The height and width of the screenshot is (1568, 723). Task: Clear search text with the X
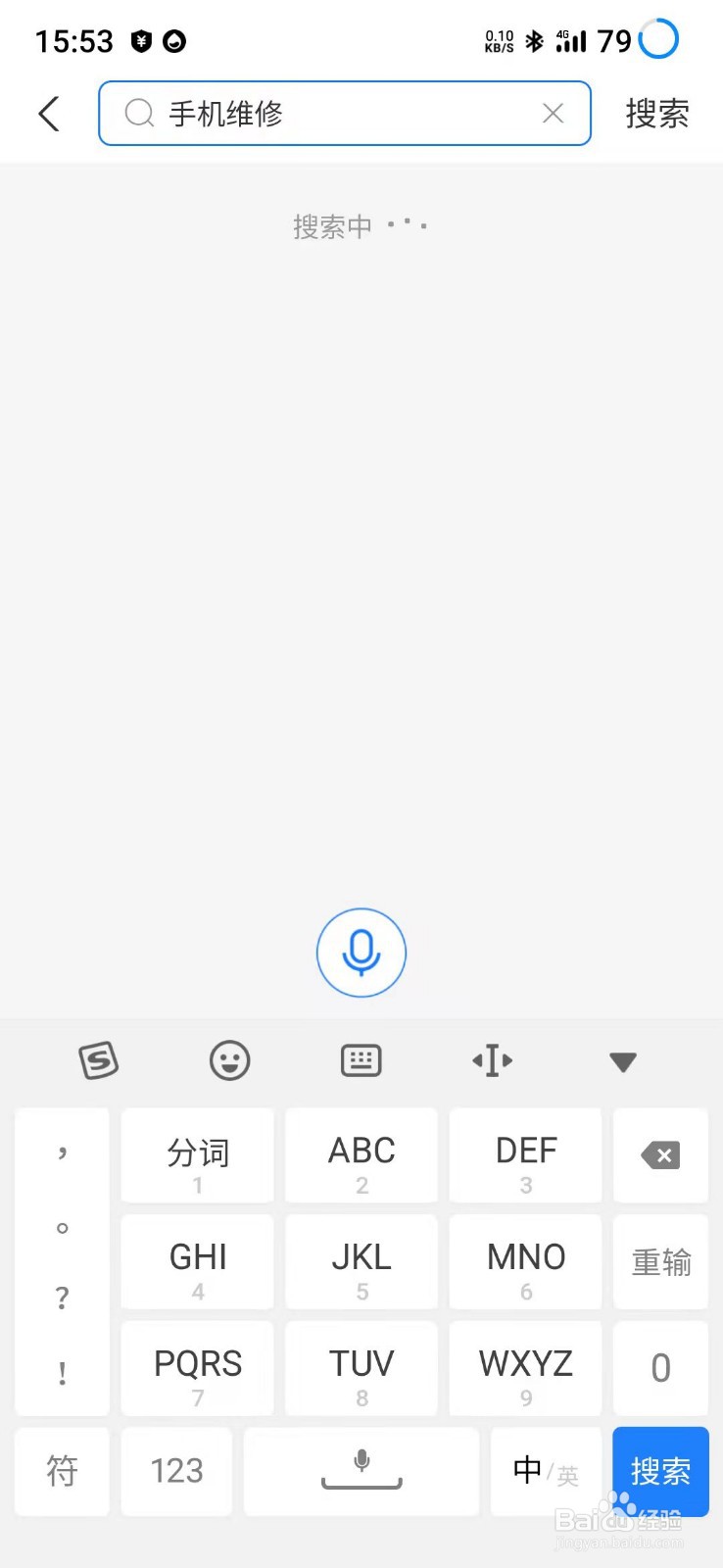point(554,114)
